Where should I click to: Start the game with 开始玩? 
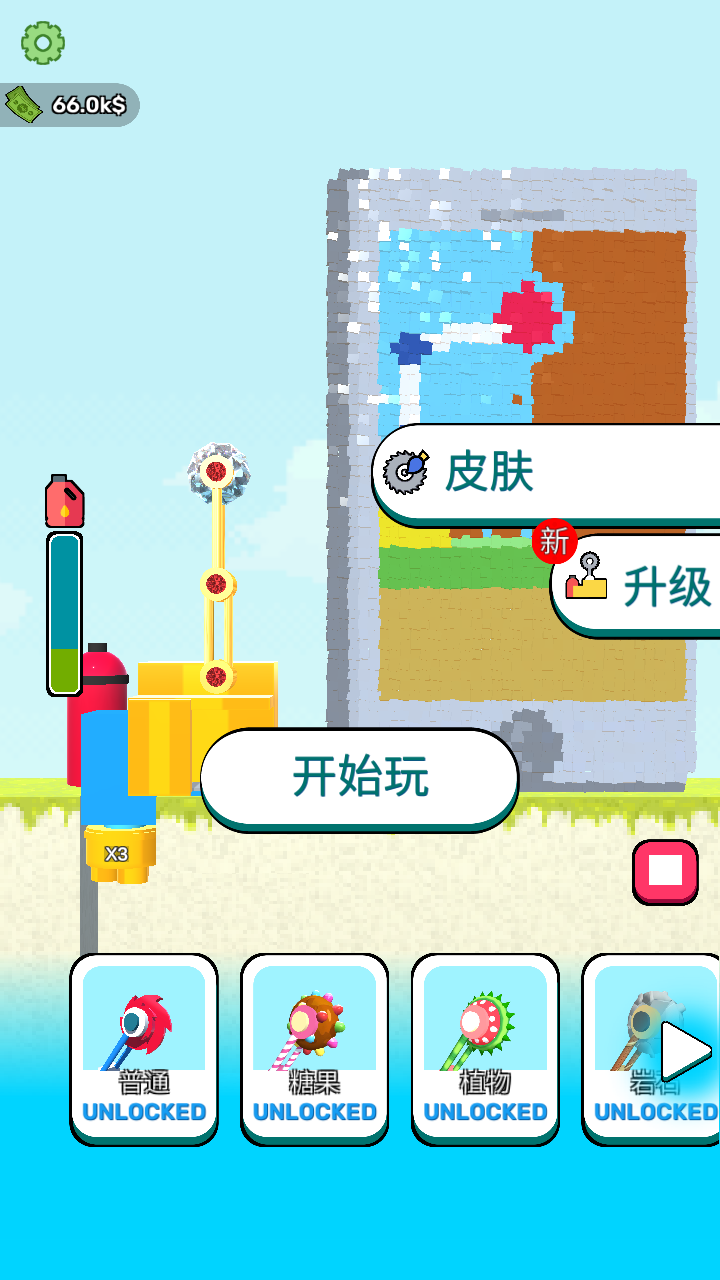(360, 777)
